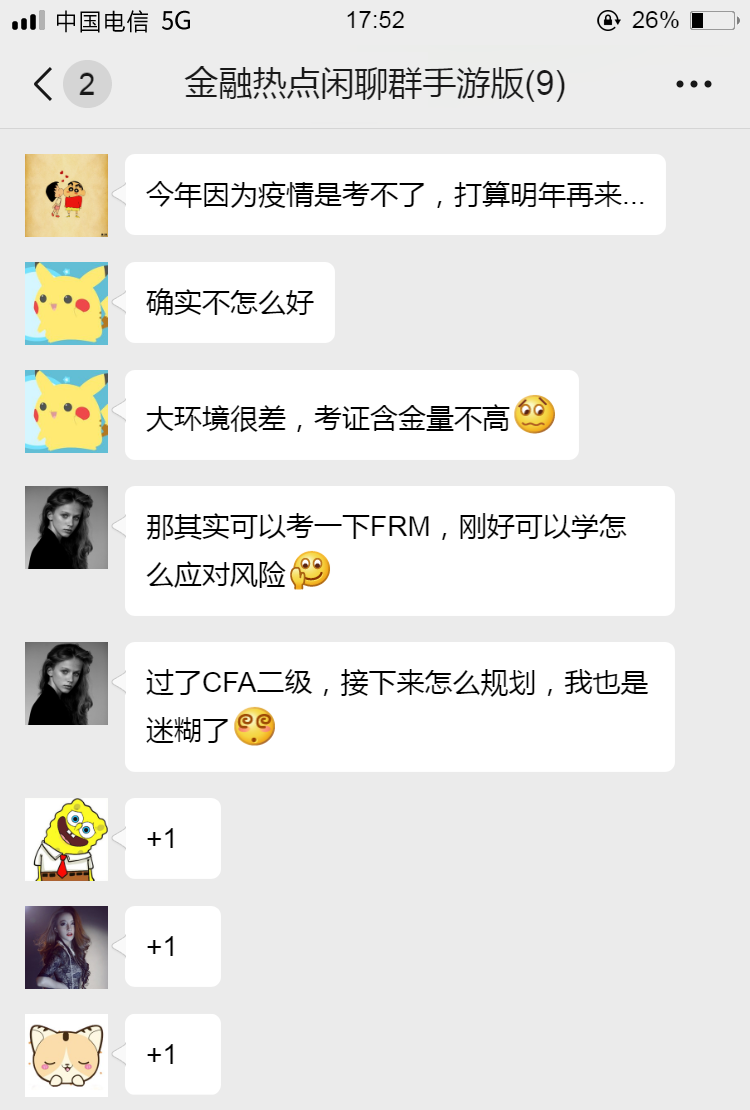Tap the Pikachu avatar beside 确实不怎么好
The height and width of the screenshot is (1110, 750).
tap(66, 303)
